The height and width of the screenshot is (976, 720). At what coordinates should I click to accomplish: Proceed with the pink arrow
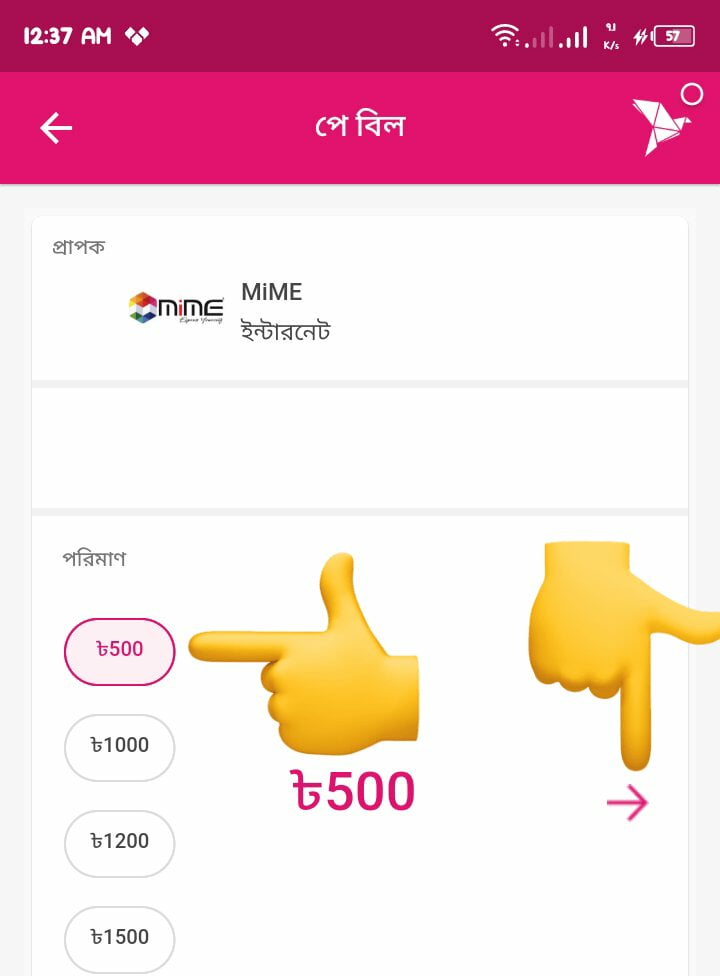(628, 804)
